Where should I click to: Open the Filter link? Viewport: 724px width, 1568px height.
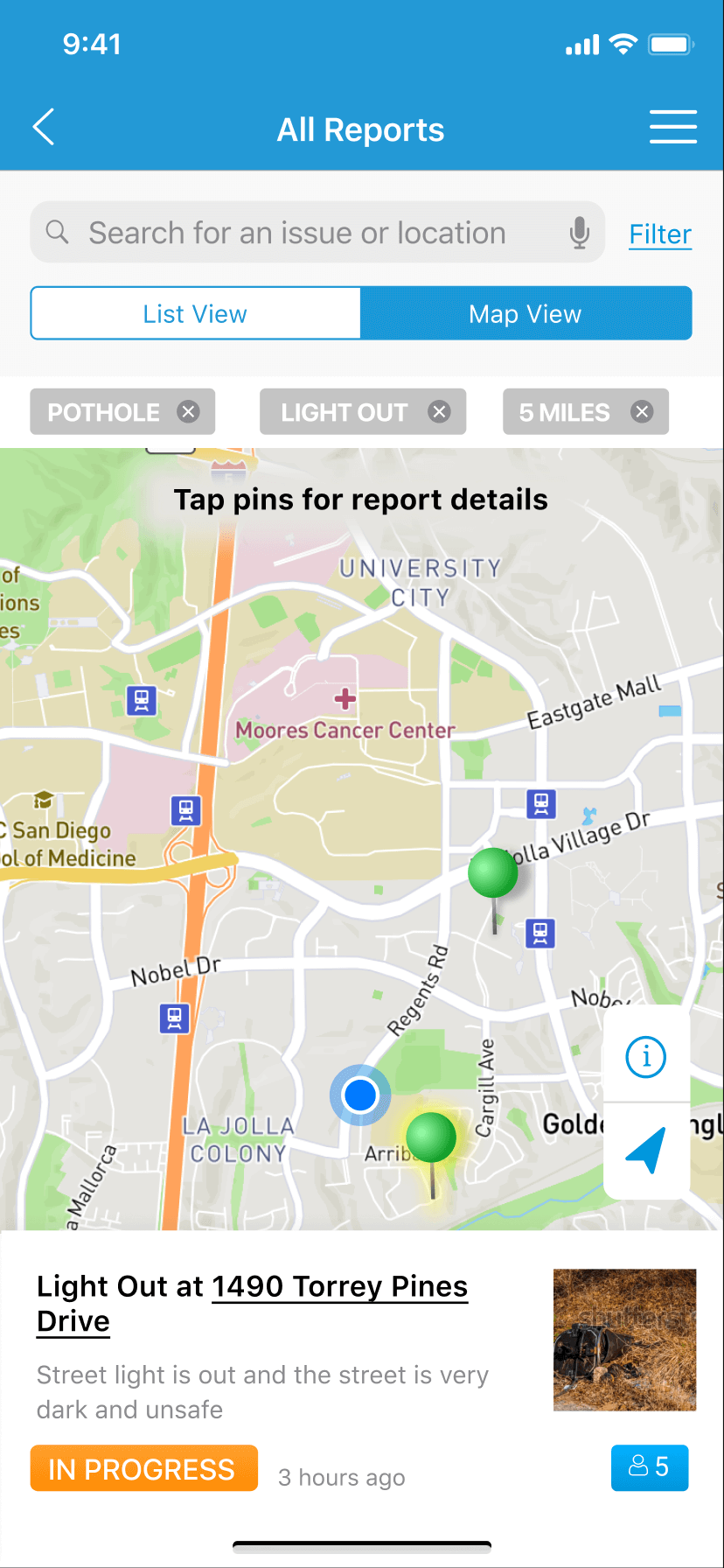(660, 234)
